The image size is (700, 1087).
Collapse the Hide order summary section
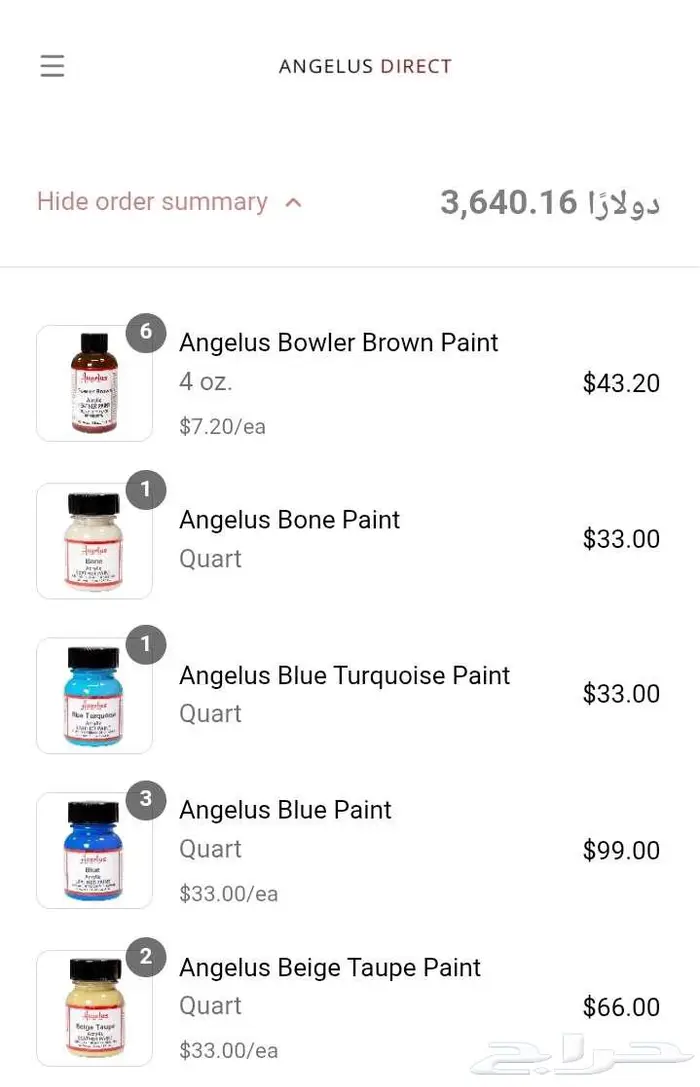tap(169, 202)
